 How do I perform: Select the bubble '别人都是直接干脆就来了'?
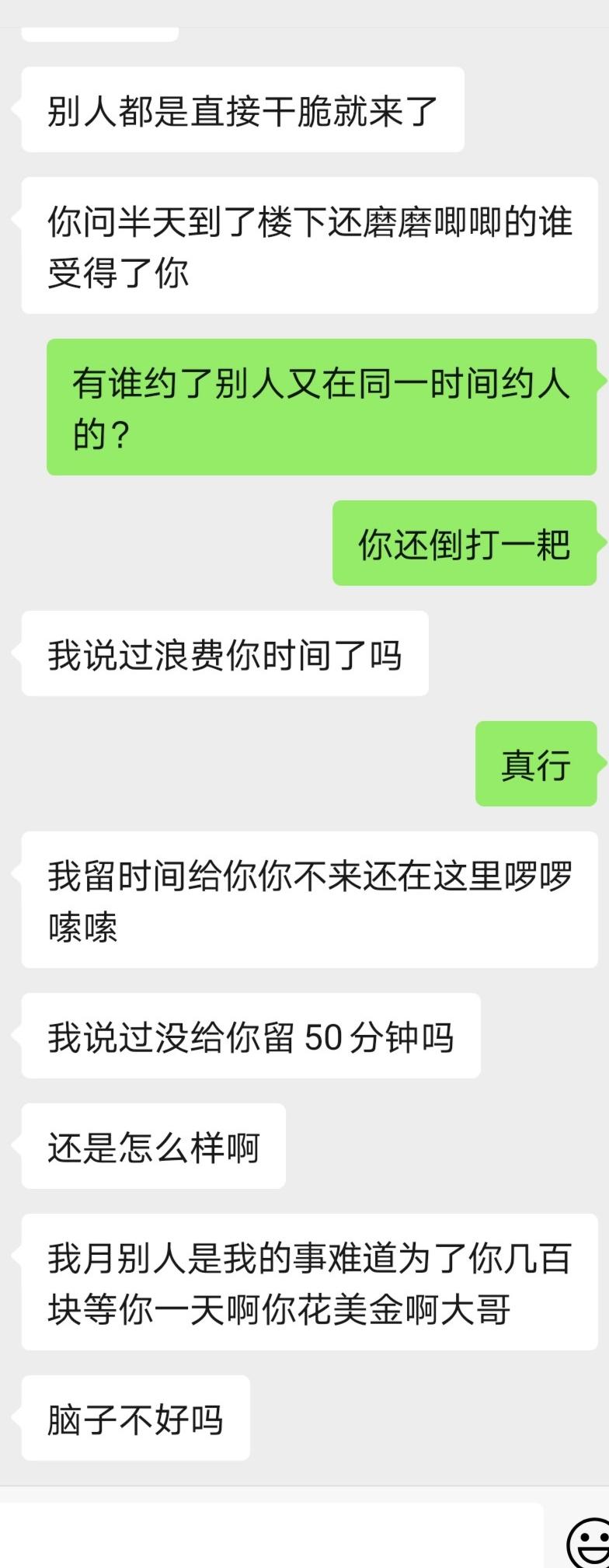point(241,110)
